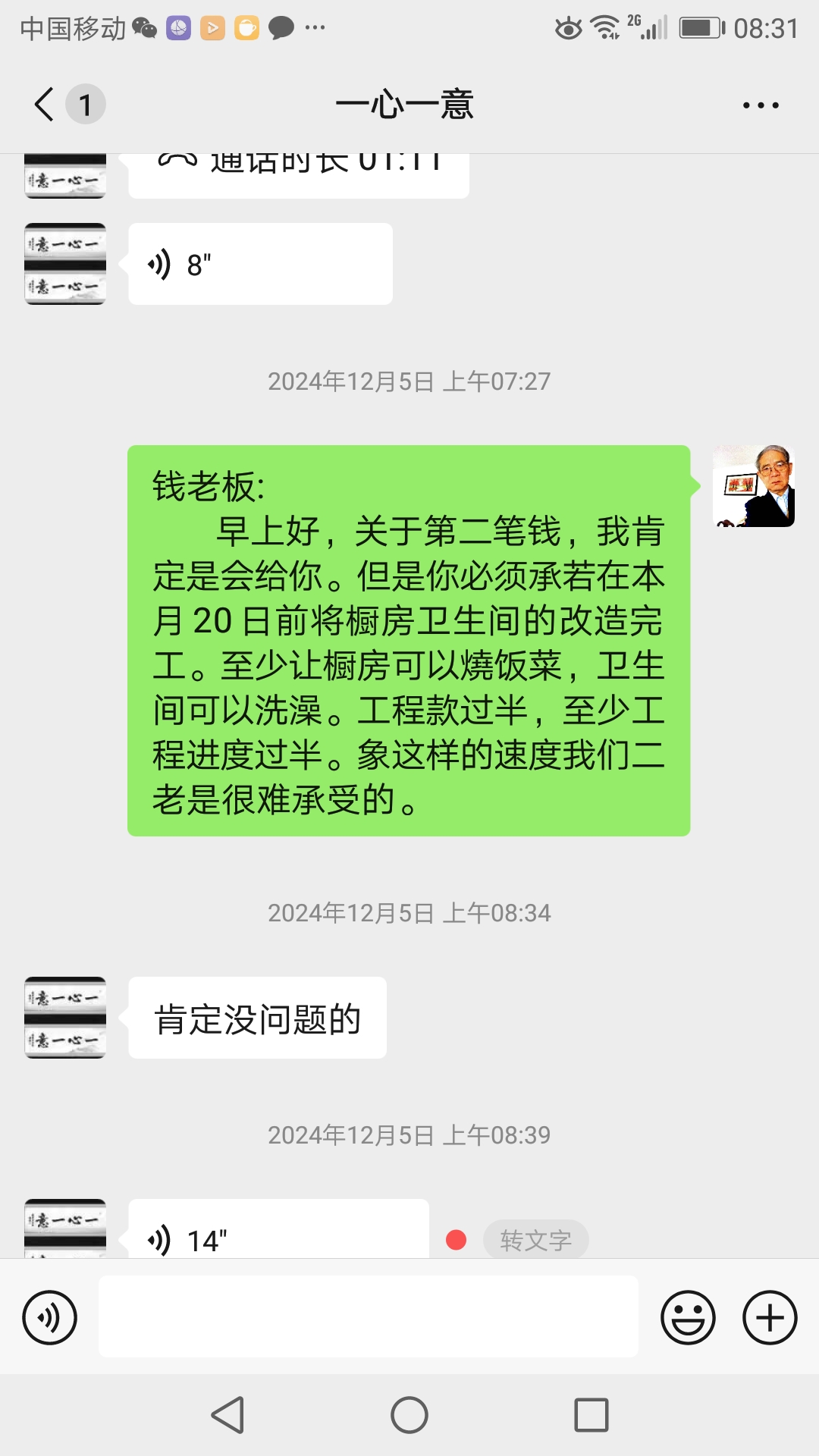
Task: Open the chat info overflow menu
Action: point(761,105)
